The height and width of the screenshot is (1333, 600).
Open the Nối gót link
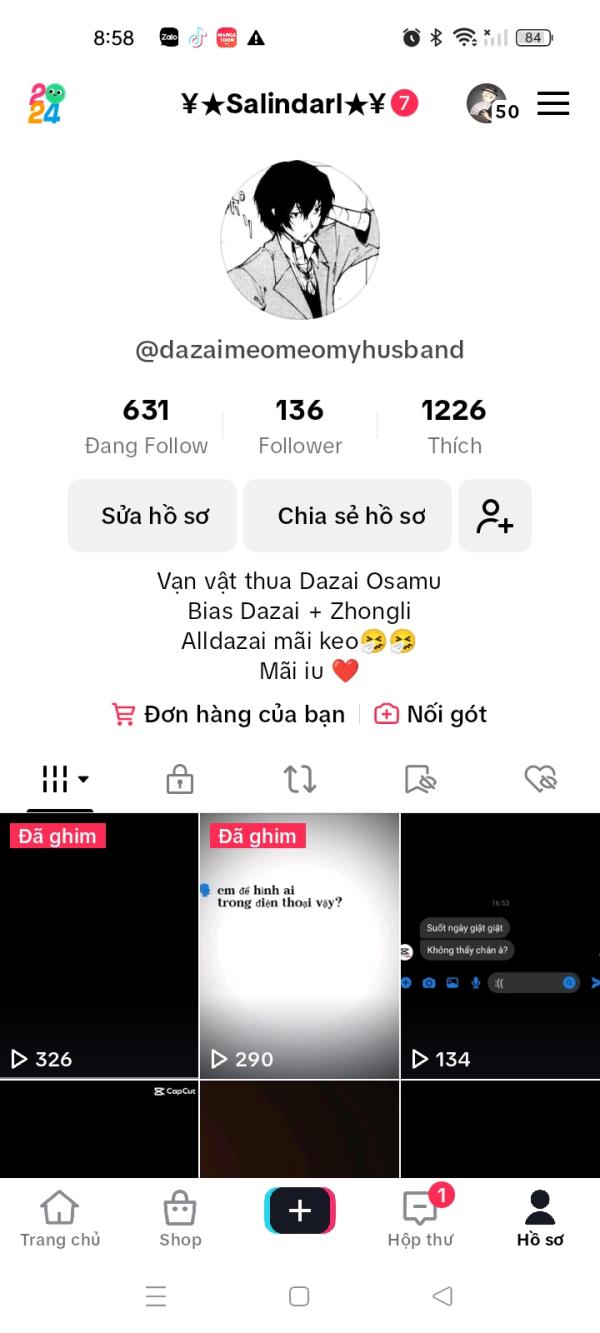click(x=431, y=714)
